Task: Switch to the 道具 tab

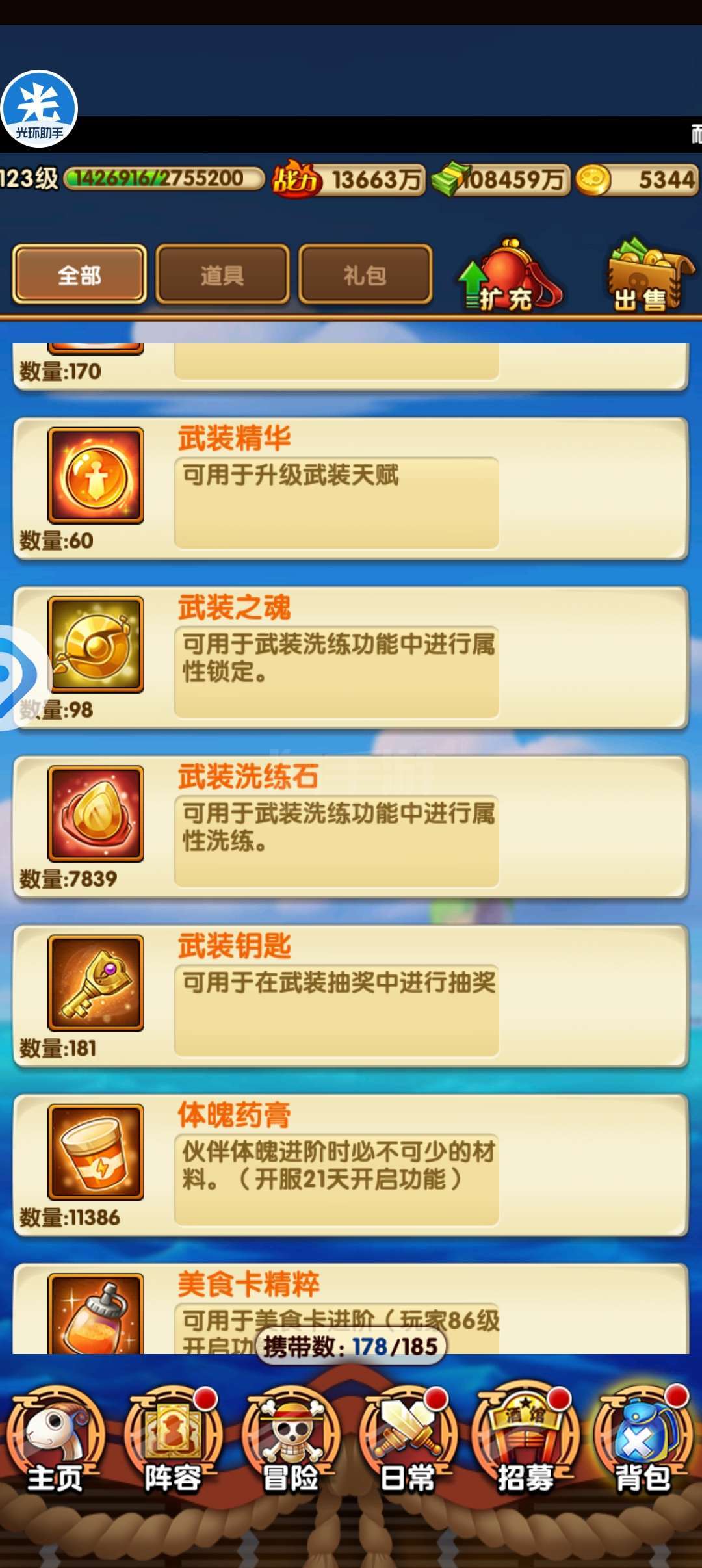Action: coord(222,274)
